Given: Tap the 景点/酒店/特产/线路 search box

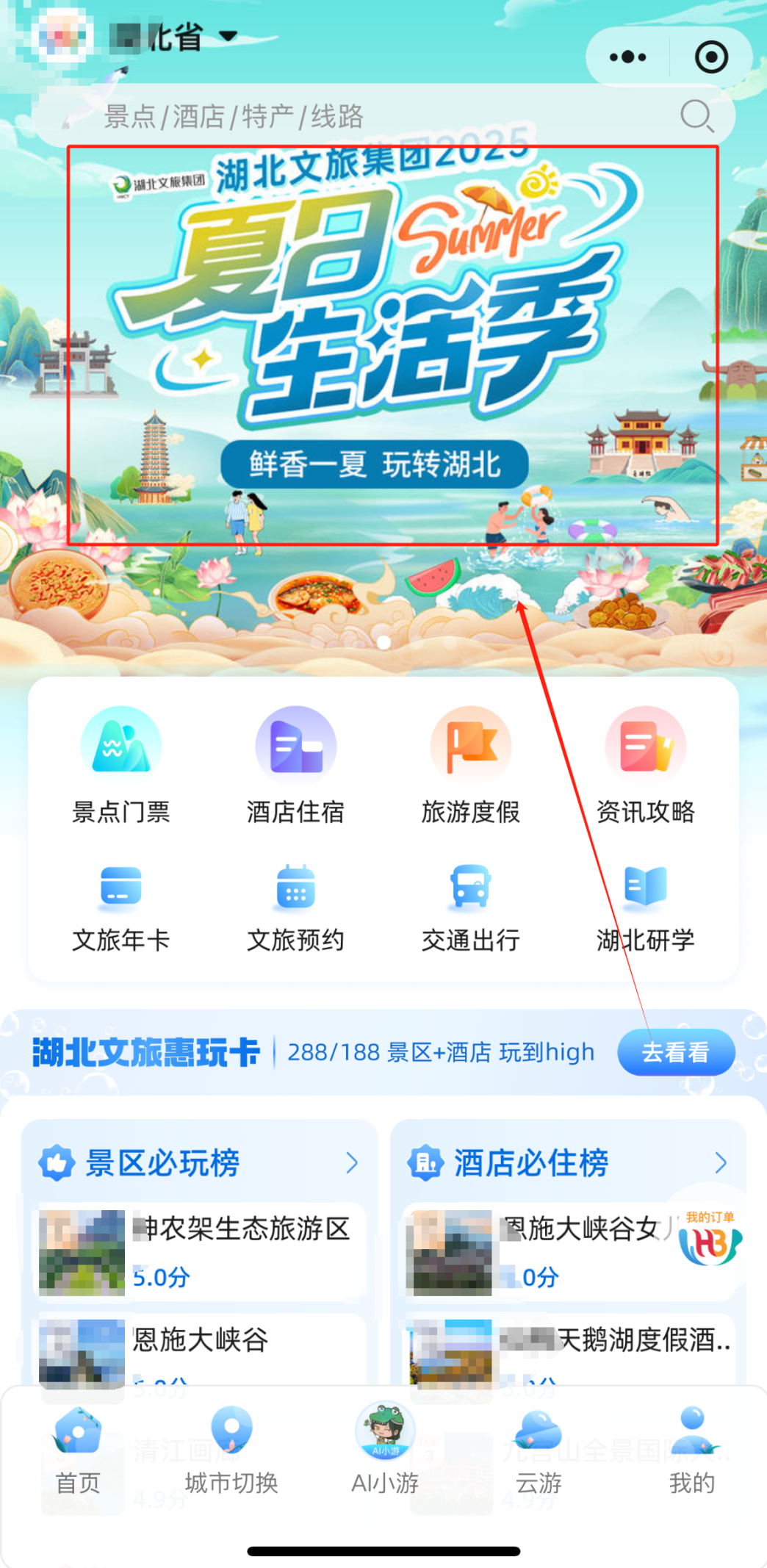Looking at the screenshot, I should [382, 116].
